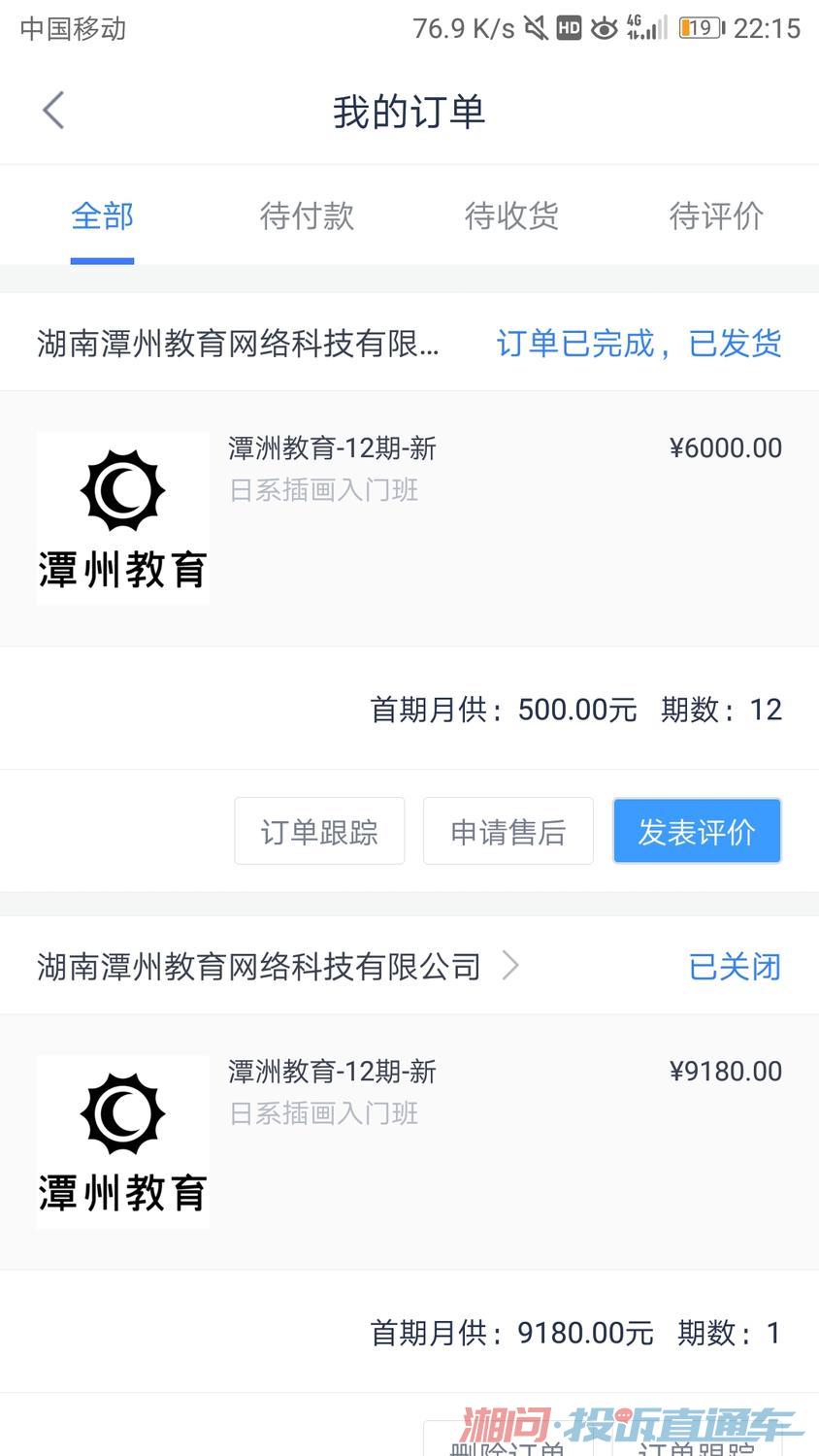Tap the 订单跟踪 button for the ¥6000.00 order
Viewport: 819px width, 1456px height.
[319, 831]
